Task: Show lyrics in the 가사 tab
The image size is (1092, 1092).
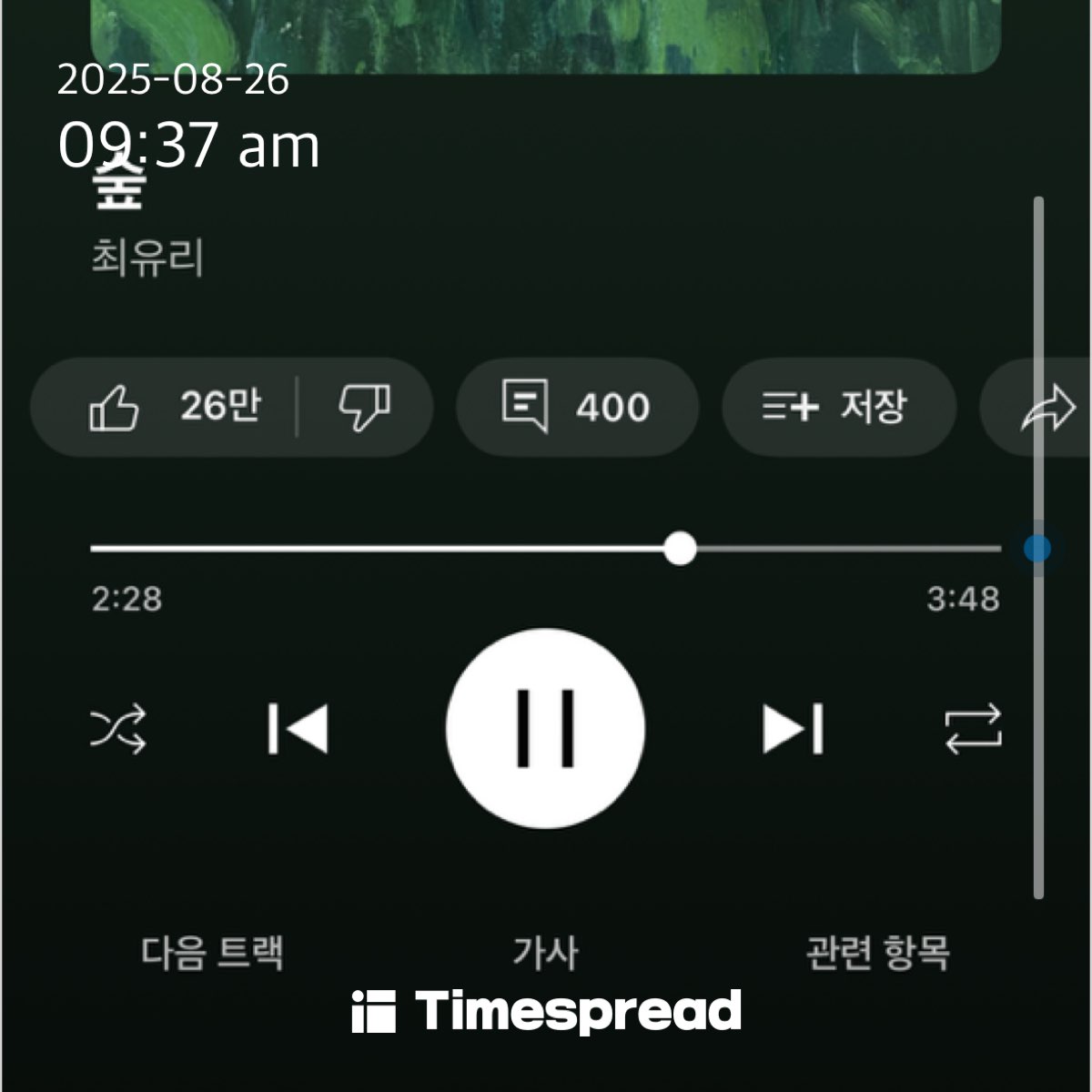Action: pos(545,953)
